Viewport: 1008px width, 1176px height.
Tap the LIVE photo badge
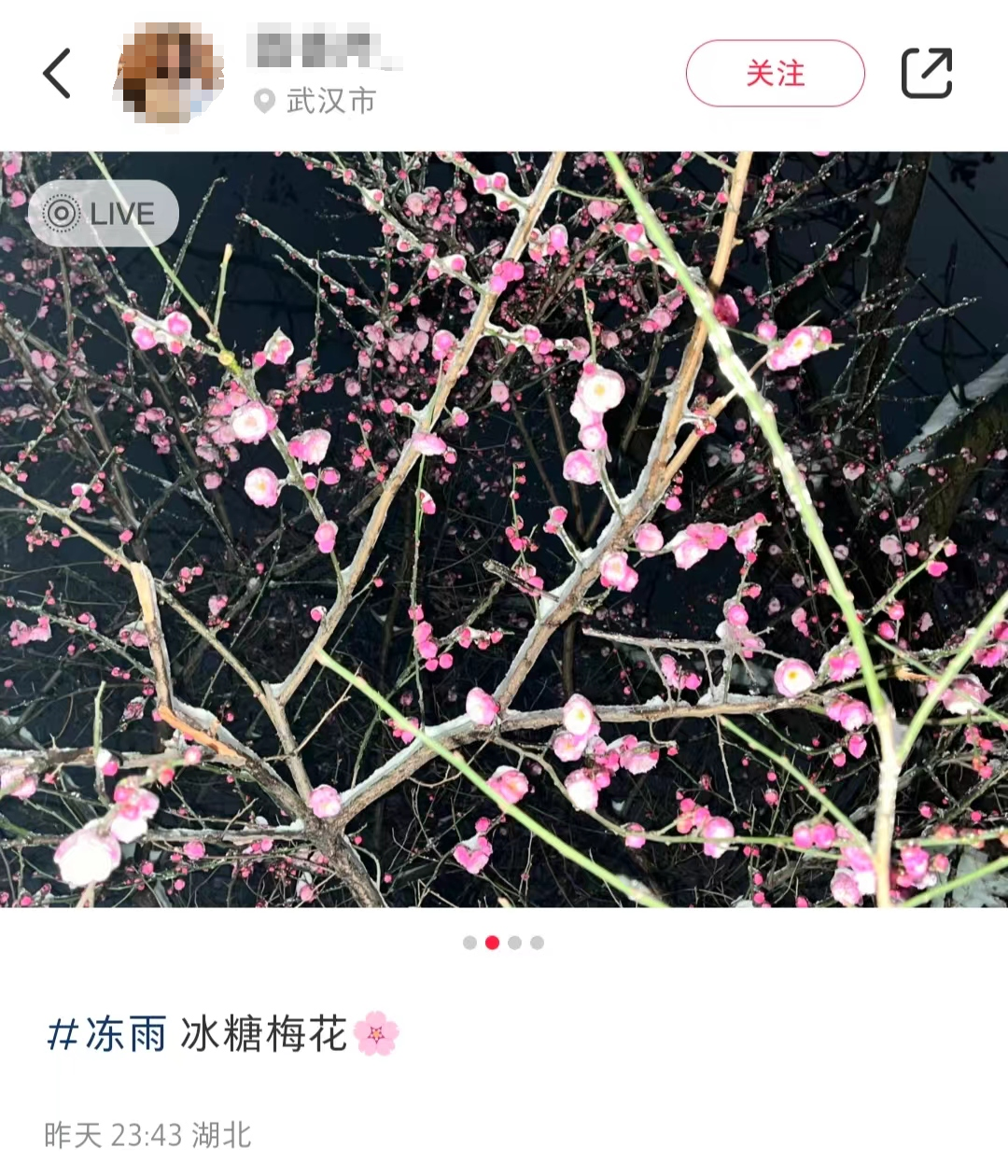pos(103,214)
